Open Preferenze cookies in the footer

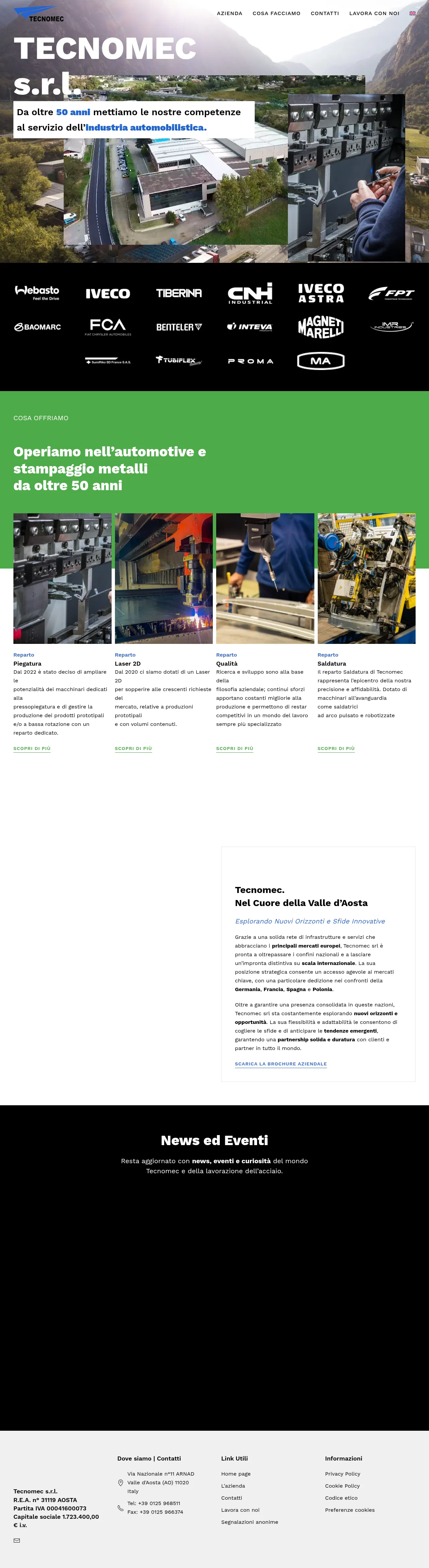pyautogui.click(x=349, y=1509)
